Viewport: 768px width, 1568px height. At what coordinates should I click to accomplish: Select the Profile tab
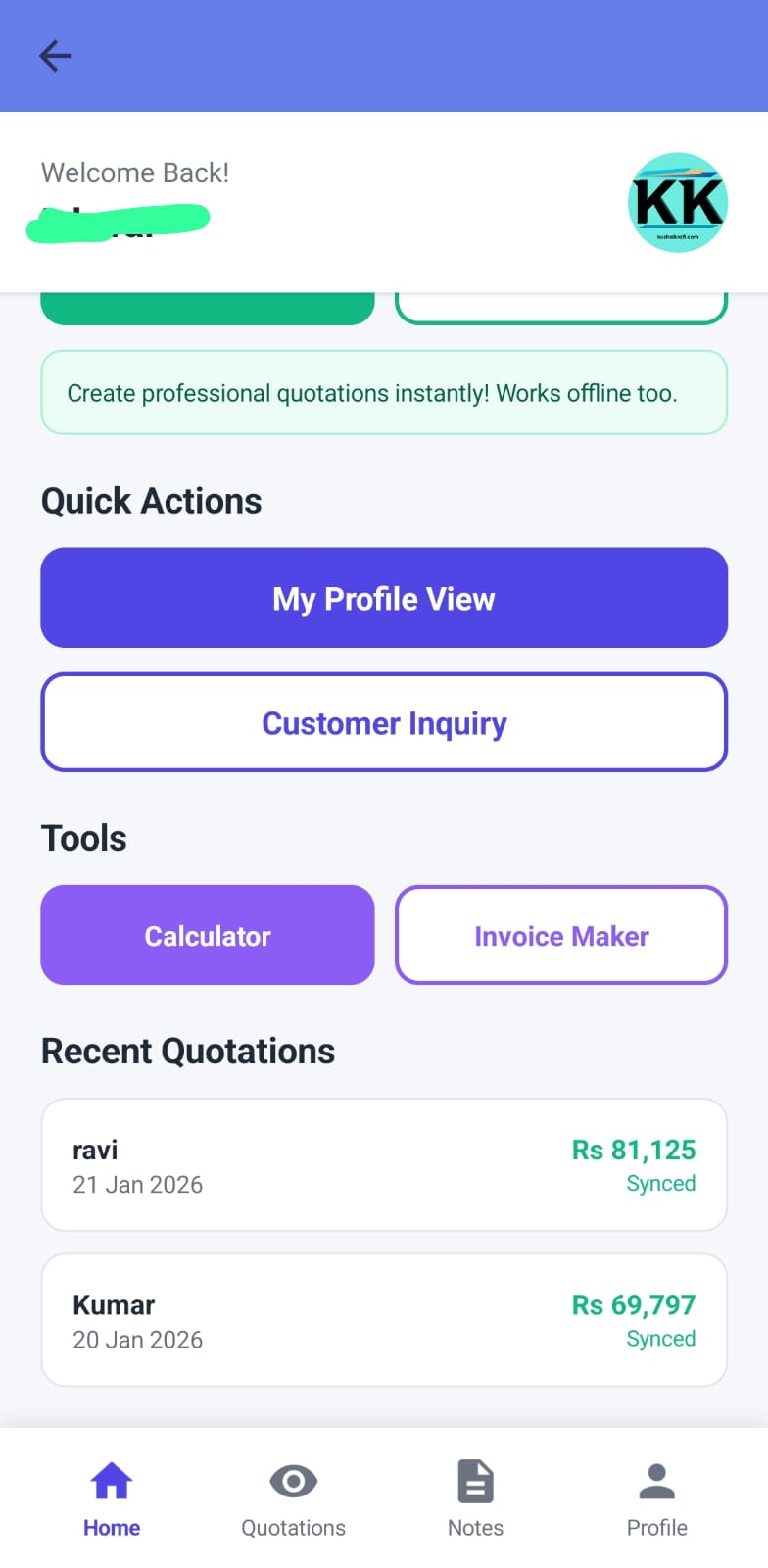656,1499
